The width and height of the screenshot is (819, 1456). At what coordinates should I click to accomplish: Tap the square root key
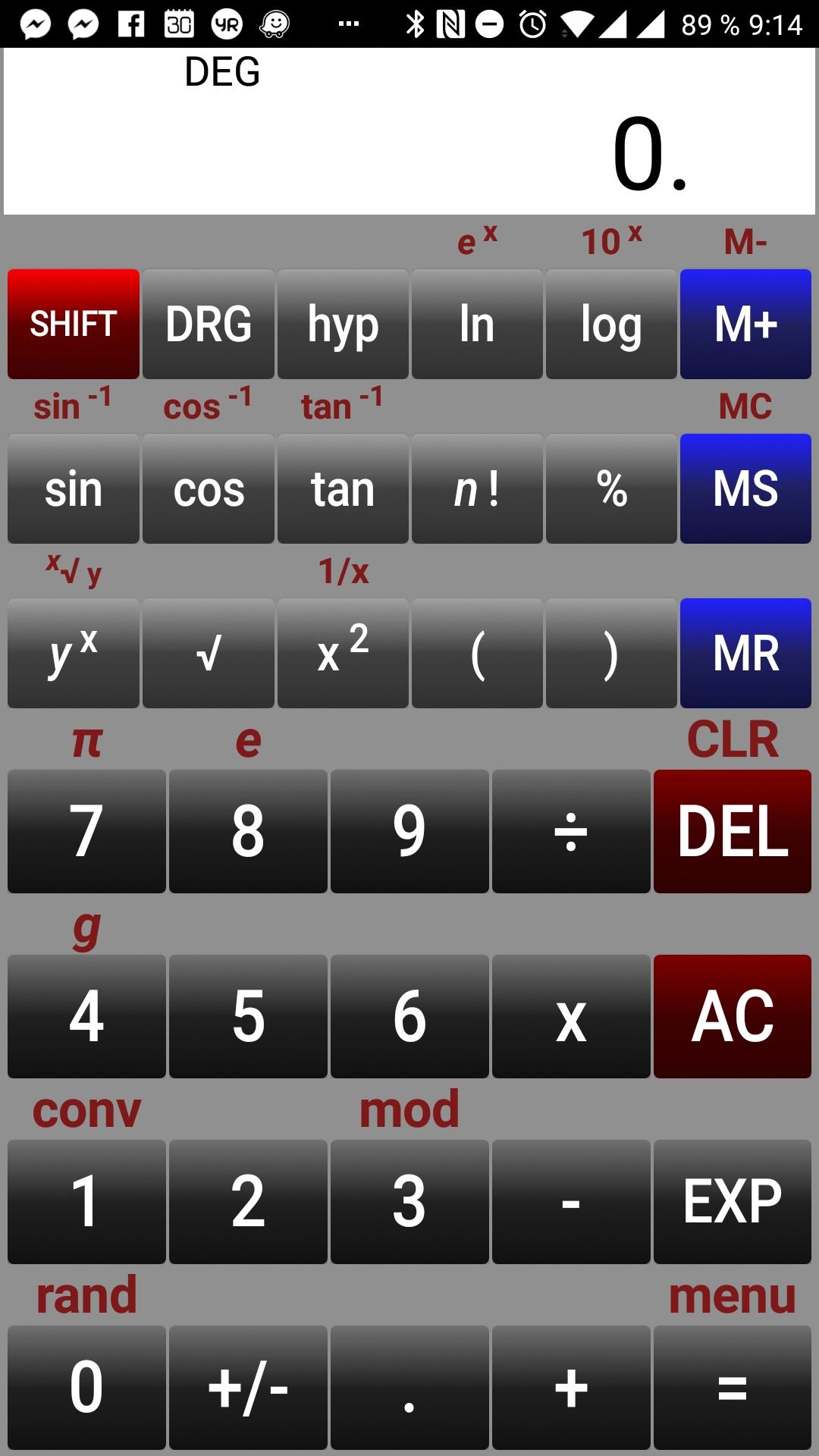click(209, 653)
